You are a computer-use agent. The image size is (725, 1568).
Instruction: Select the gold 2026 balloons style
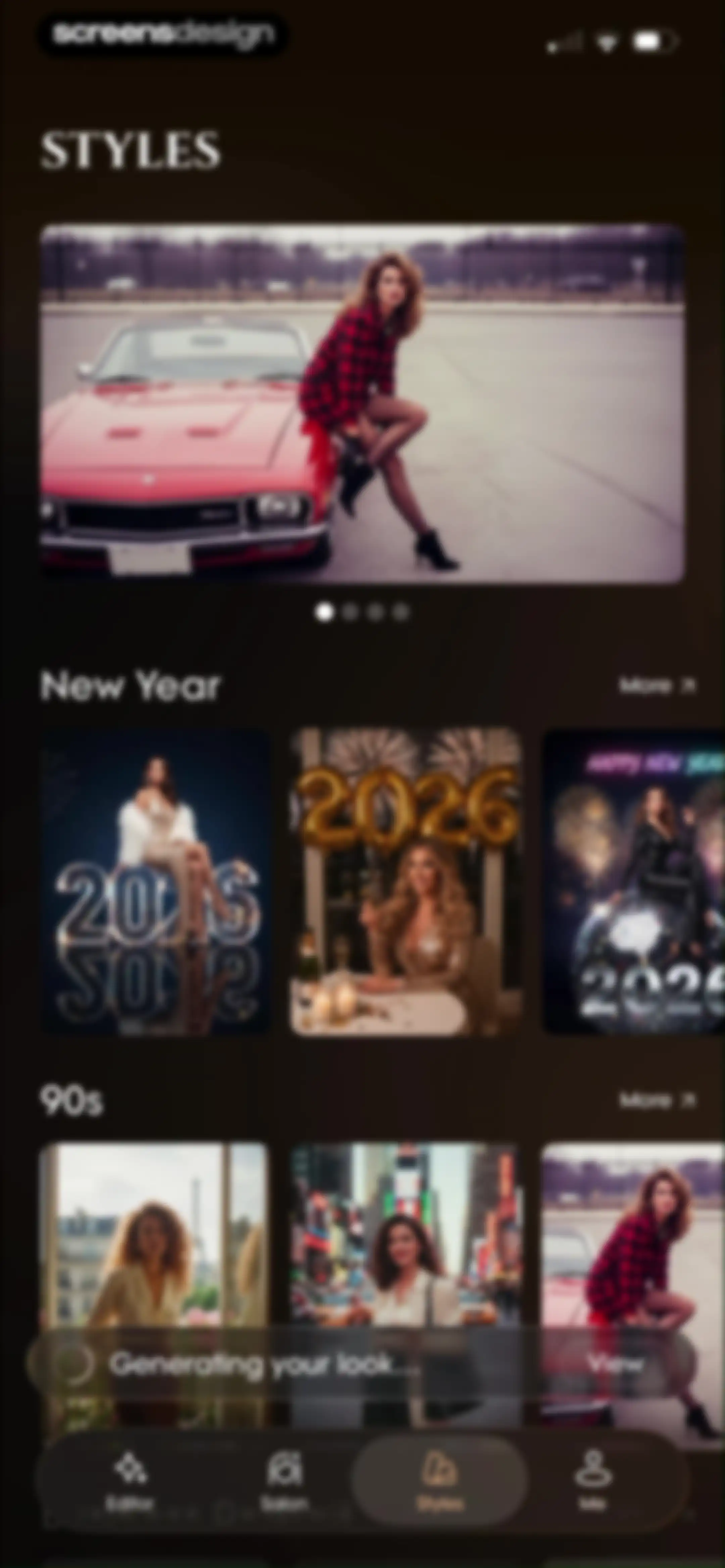click(405, 881)
